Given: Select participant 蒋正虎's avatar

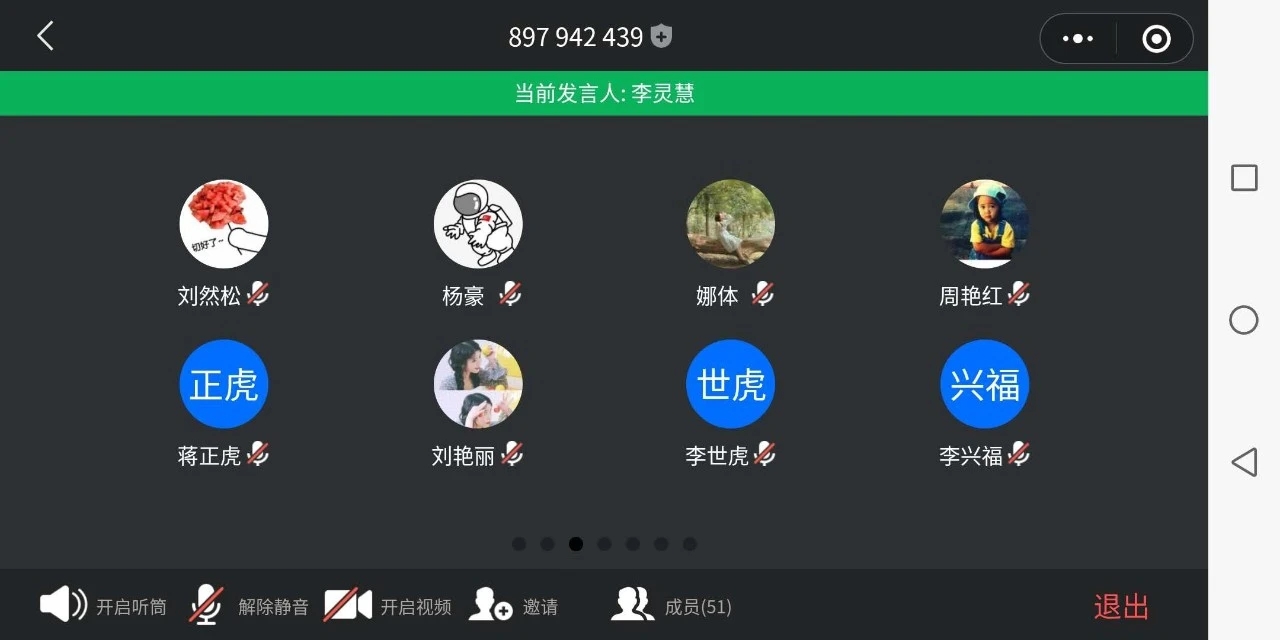Looking at the screenshot, I should tap(224, 384).
